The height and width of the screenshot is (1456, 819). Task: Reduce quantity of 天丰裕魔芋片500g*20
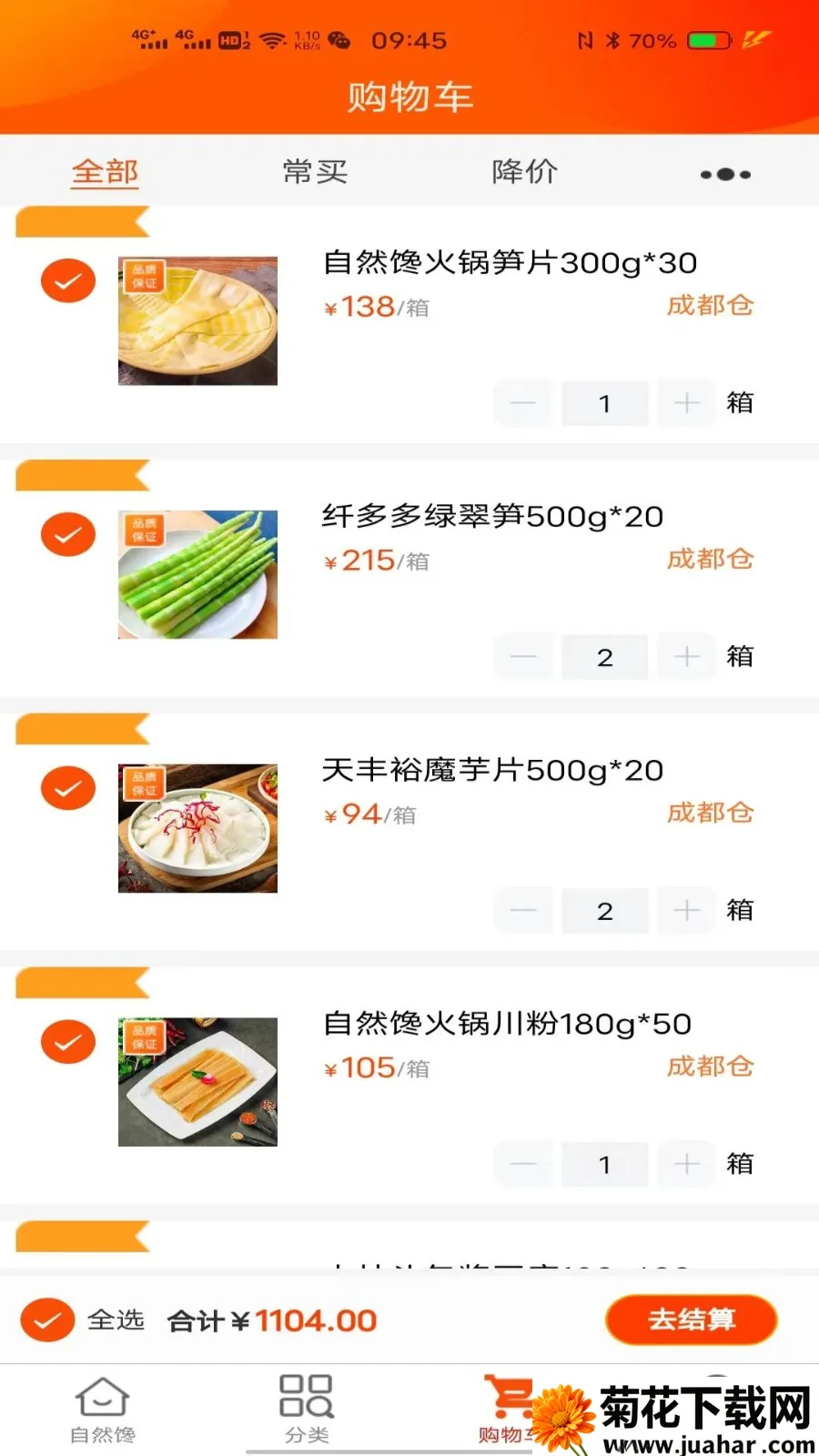click(523, 911)
